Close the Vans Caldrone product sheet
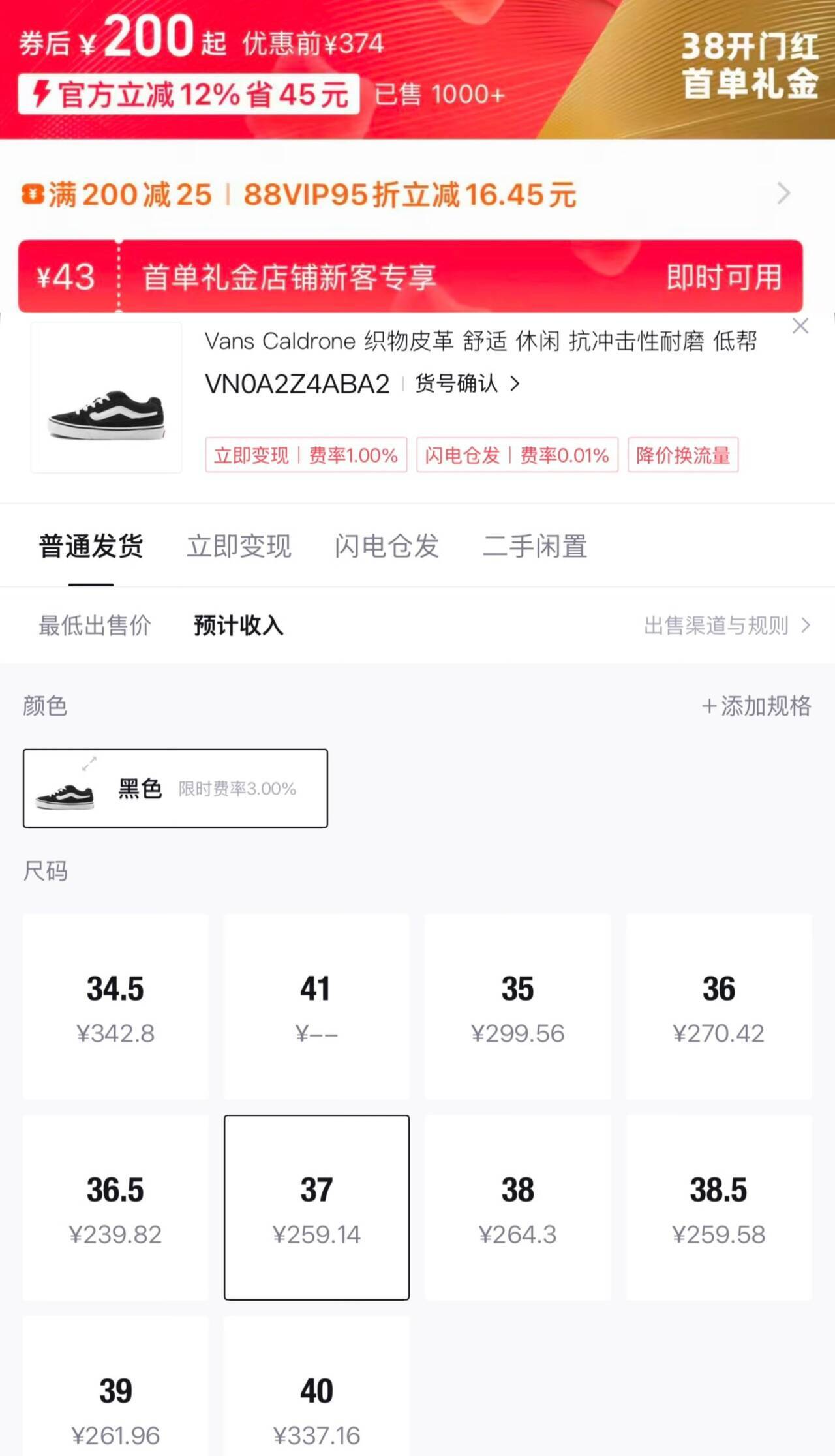This screenshot has height=1456, width=835. 800,327
